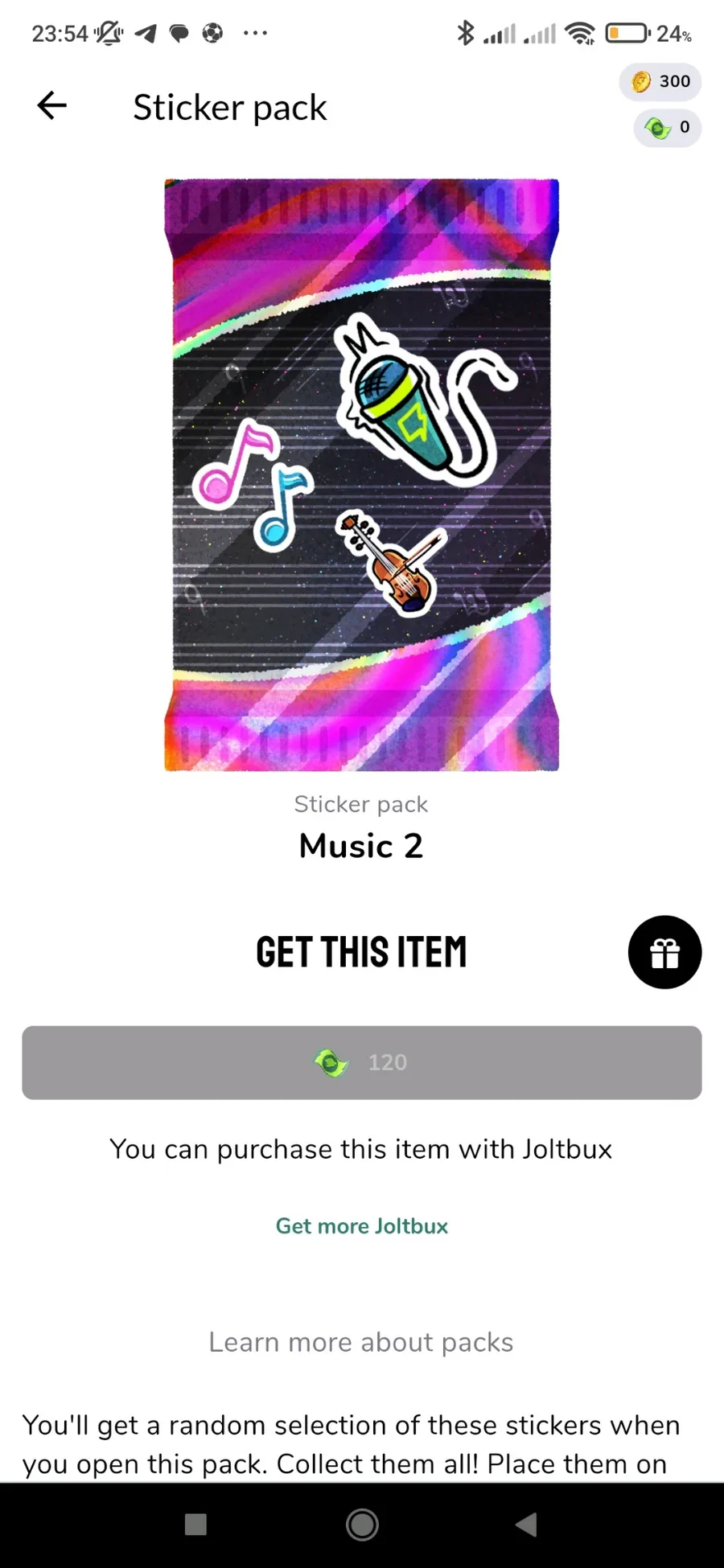Buy Music 2 pack for 120 Joltbux
Viewport: 724px width, 1568px height.
coord(362,1062)
